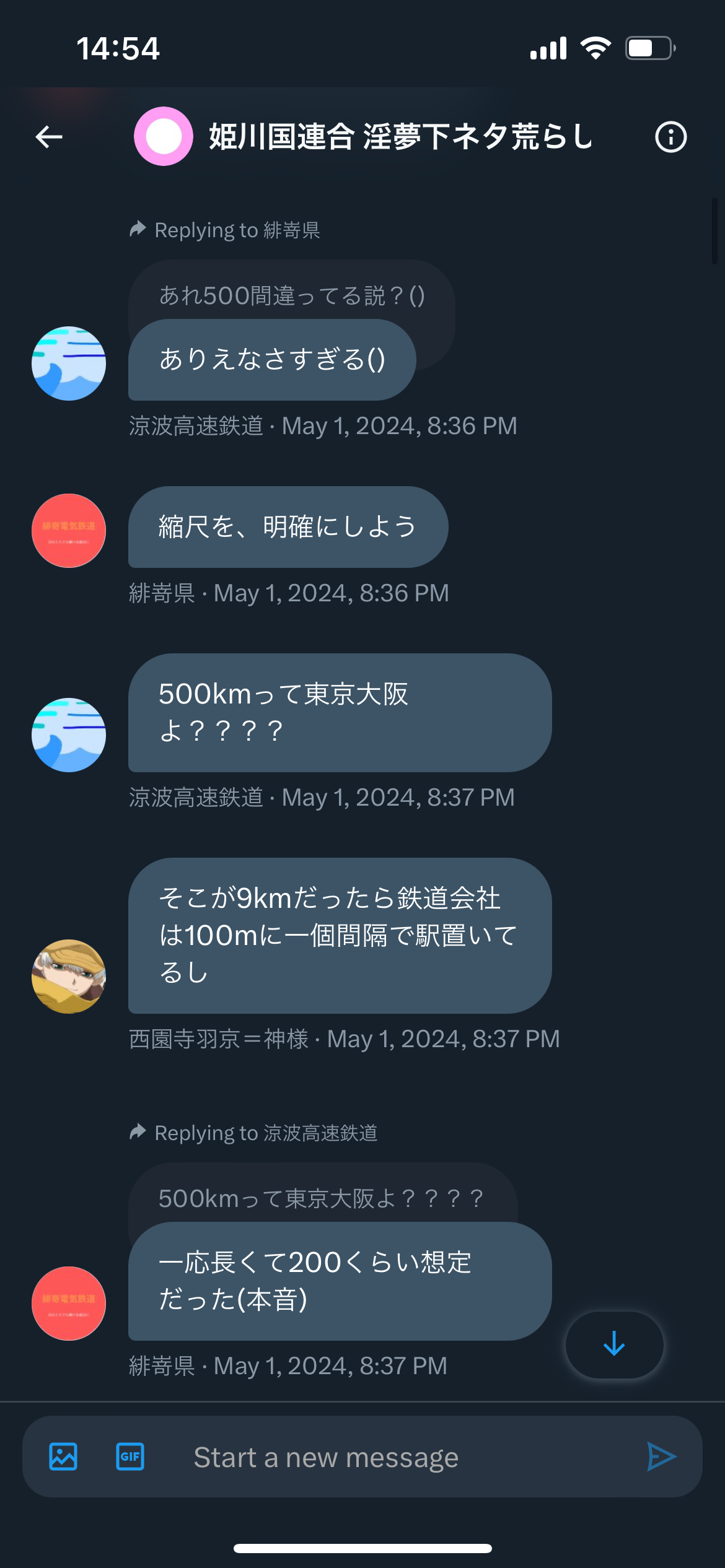Open the GIF picker
725x1568 pixels.
pyautogui.click(x=130, y=1457)
